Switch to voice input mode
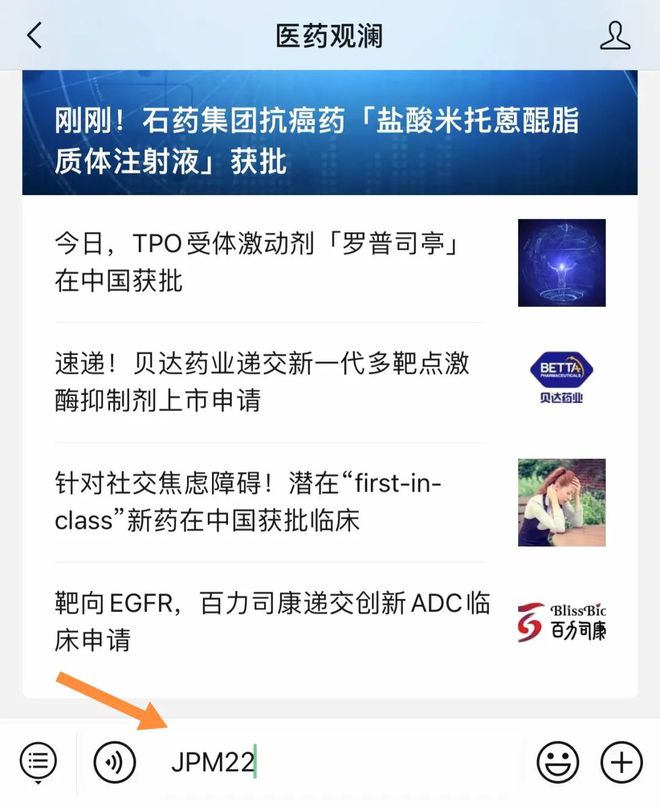660x807 pixels. pyautogui.click(x=115, y=762)
